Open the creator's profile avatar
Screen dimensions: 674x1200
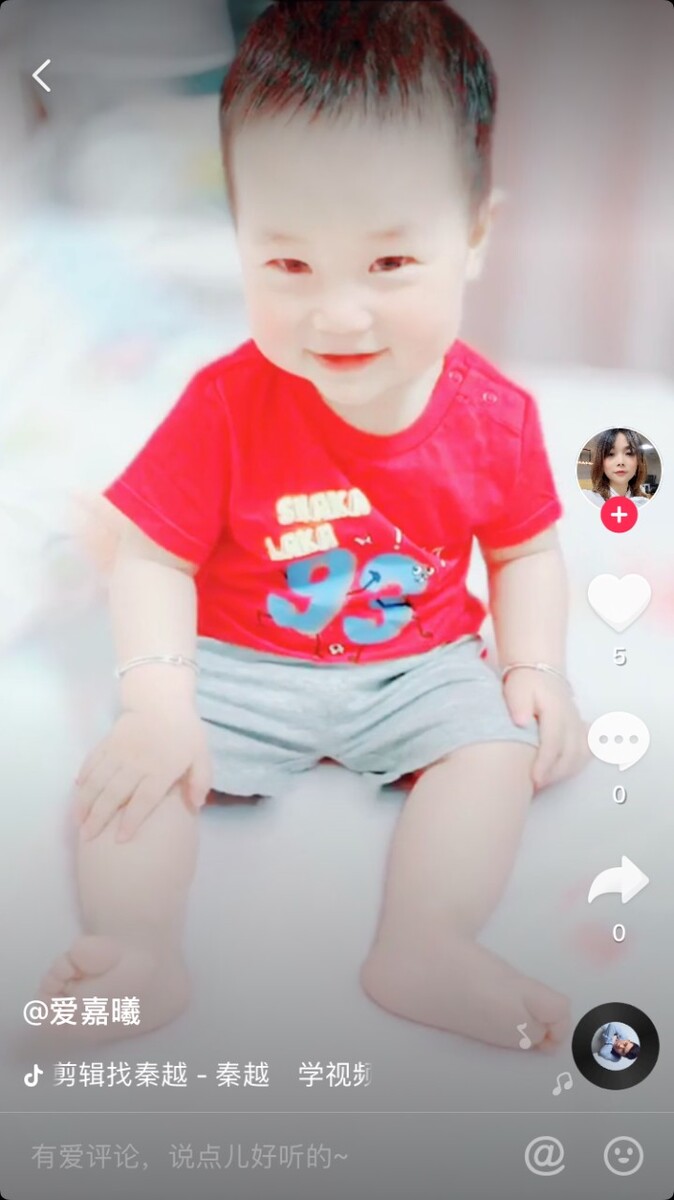tap(619, 467)
